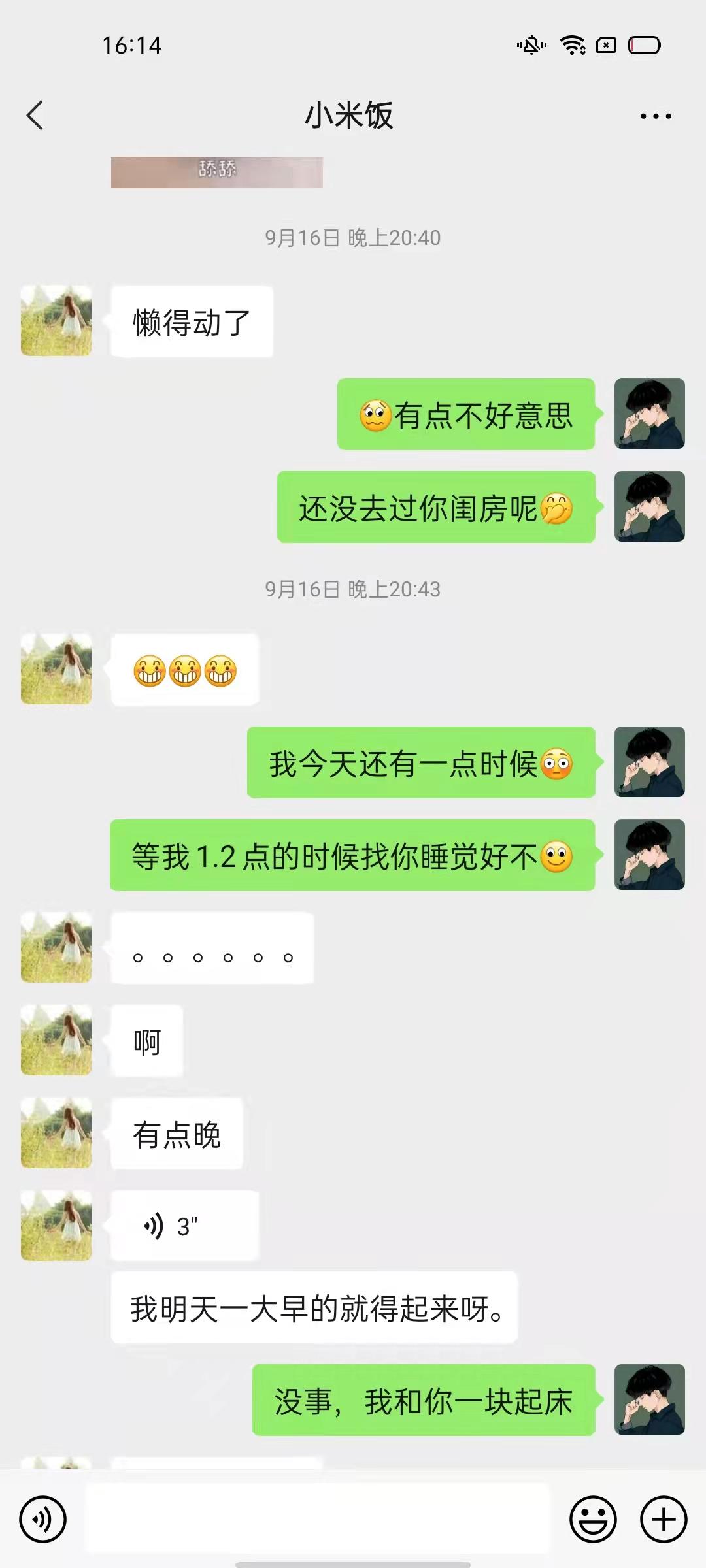706x1568 pixels.
Task: Open the plus attachments menu
Action: [664, 1519]
